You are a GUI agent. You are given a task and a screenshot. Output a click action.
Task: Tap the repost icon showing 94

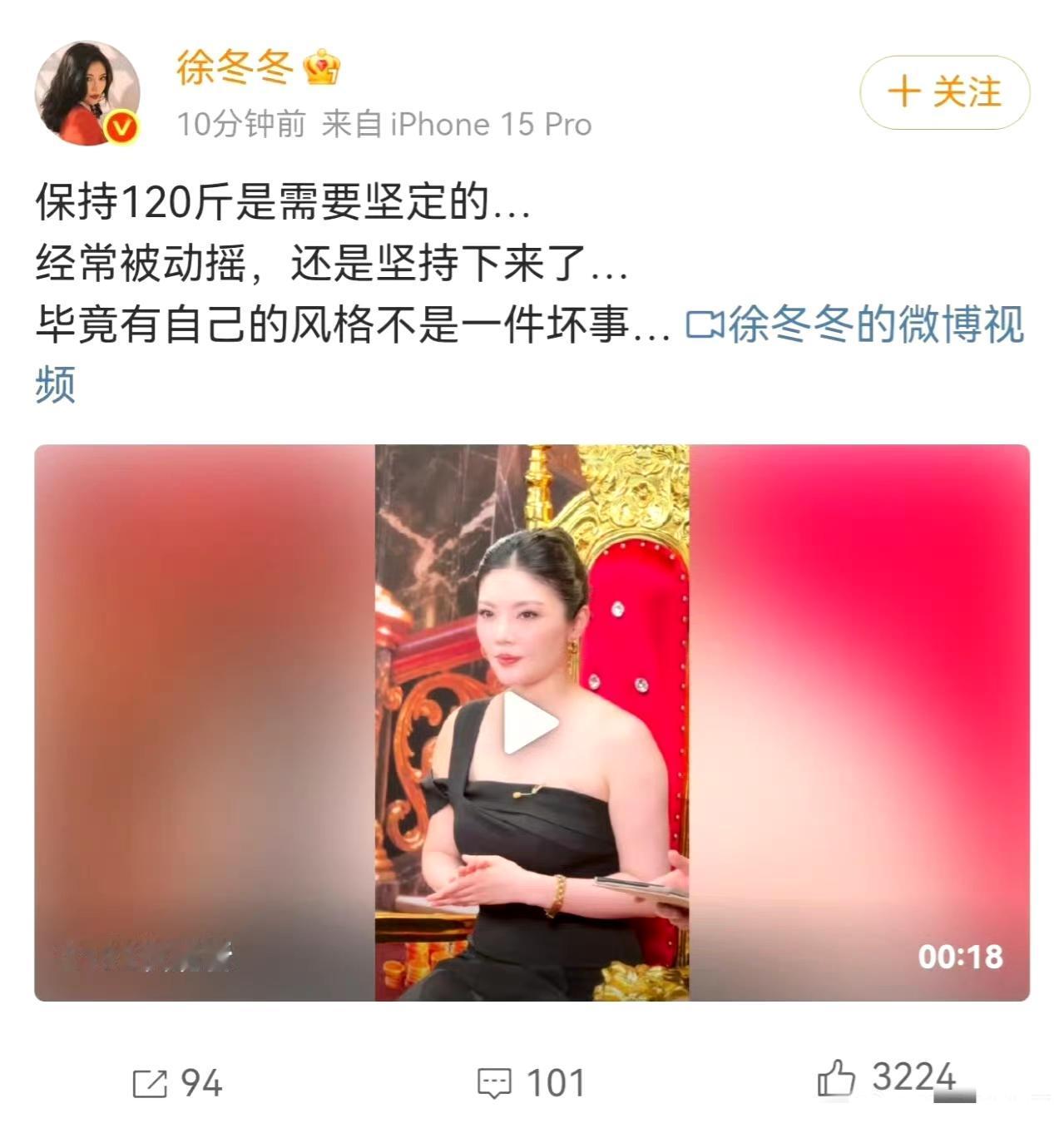pos(150,1083)
